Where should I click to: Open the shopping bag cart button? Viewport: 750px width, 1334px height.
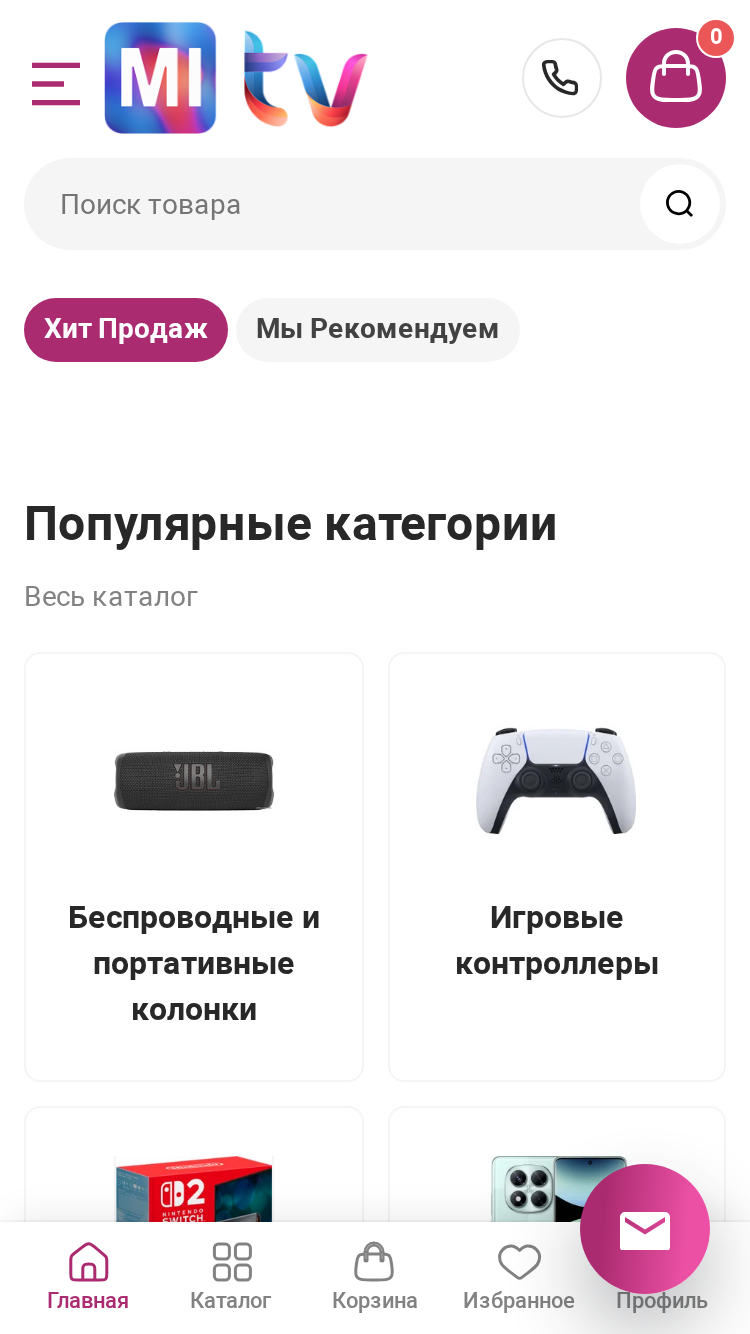pos(676,78)
